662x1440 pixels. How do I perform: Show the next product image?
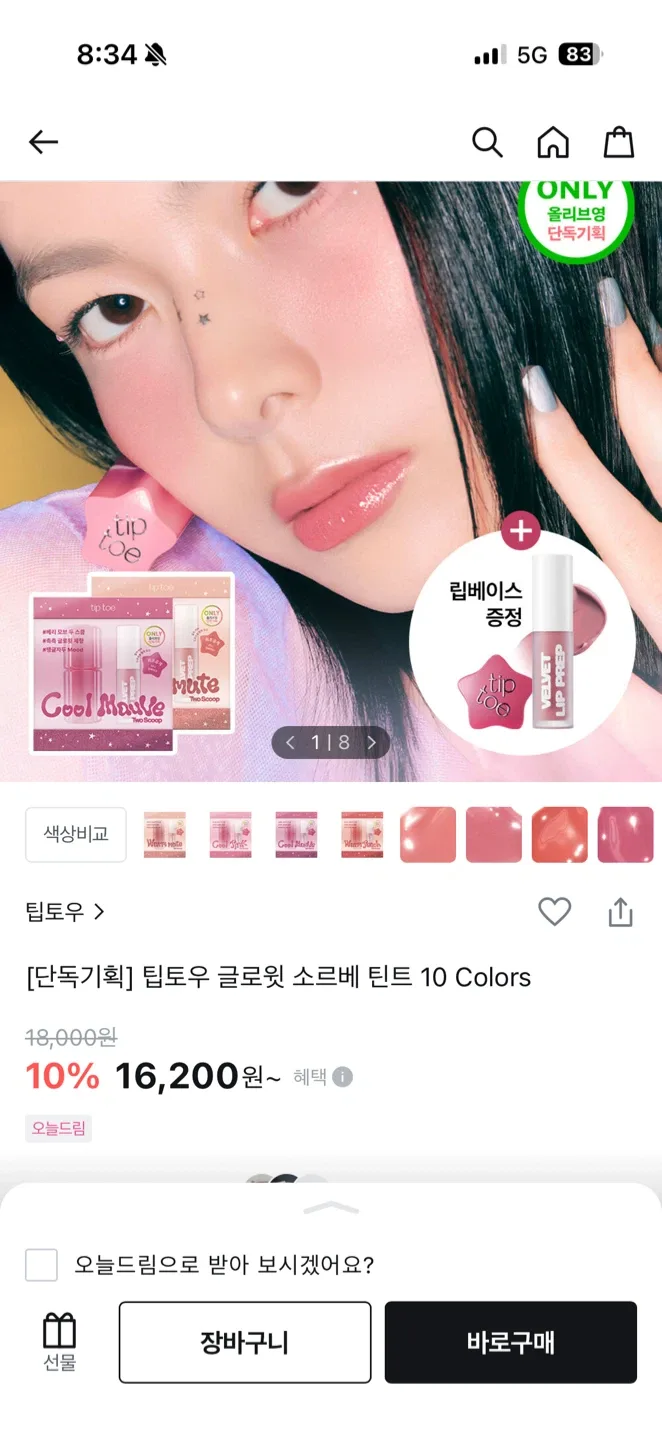click(x=372, y=742)
